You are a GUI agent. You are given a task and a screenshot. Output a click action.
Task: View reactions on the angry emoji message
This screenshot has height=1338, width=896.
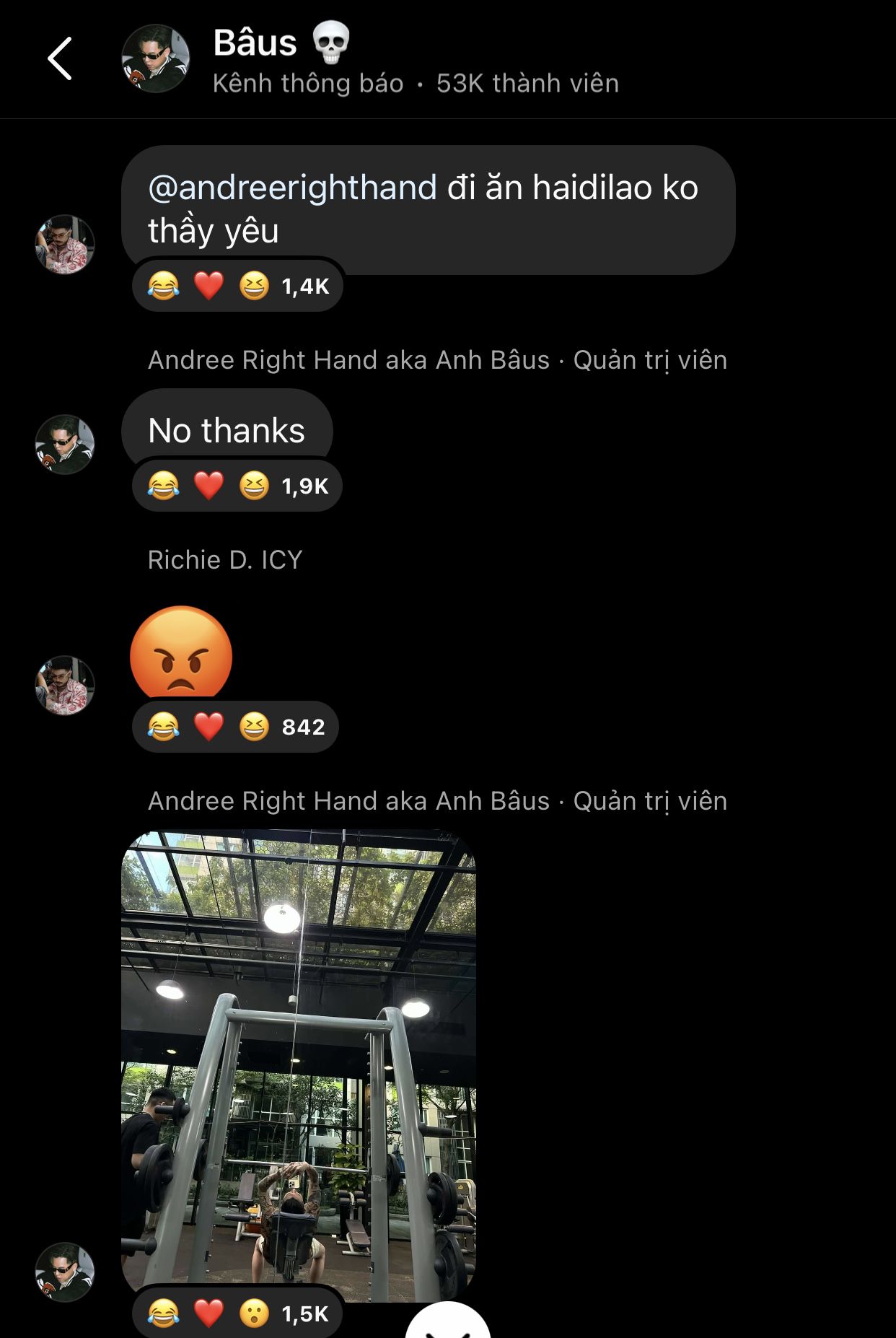click(x=235, y=727)
